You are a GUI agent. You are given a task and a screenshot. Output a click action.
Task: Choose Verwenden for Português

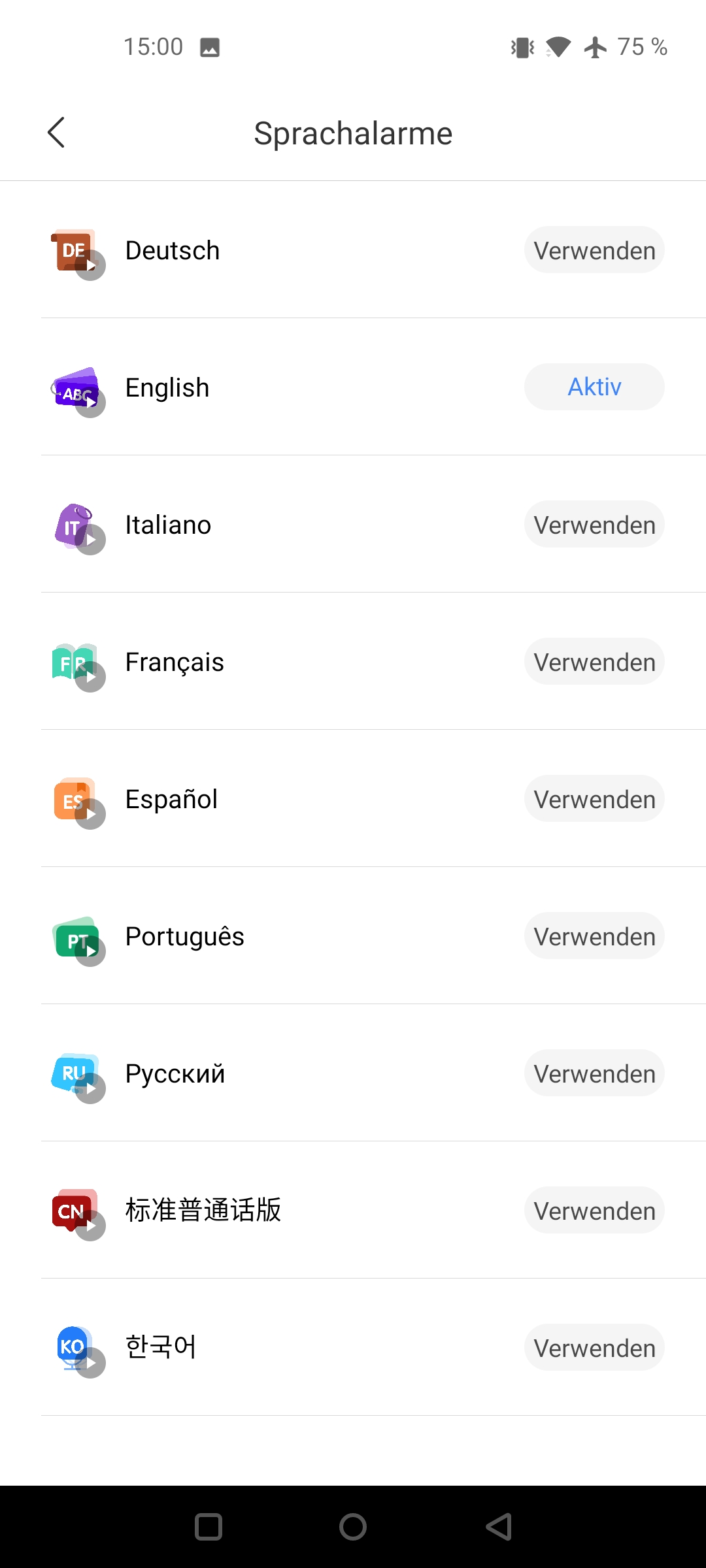tap(594, 936)
